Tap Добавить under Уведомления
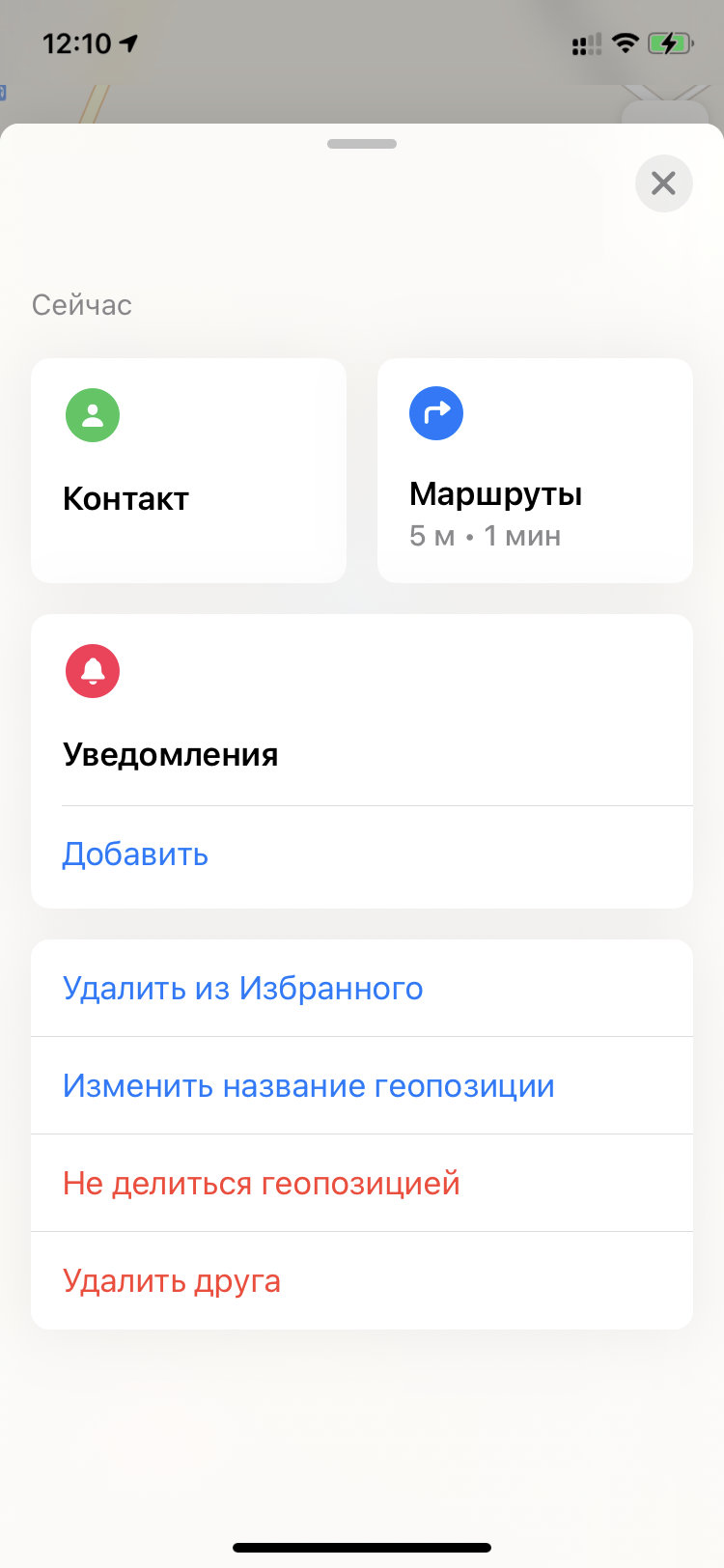 coord(135,854)
